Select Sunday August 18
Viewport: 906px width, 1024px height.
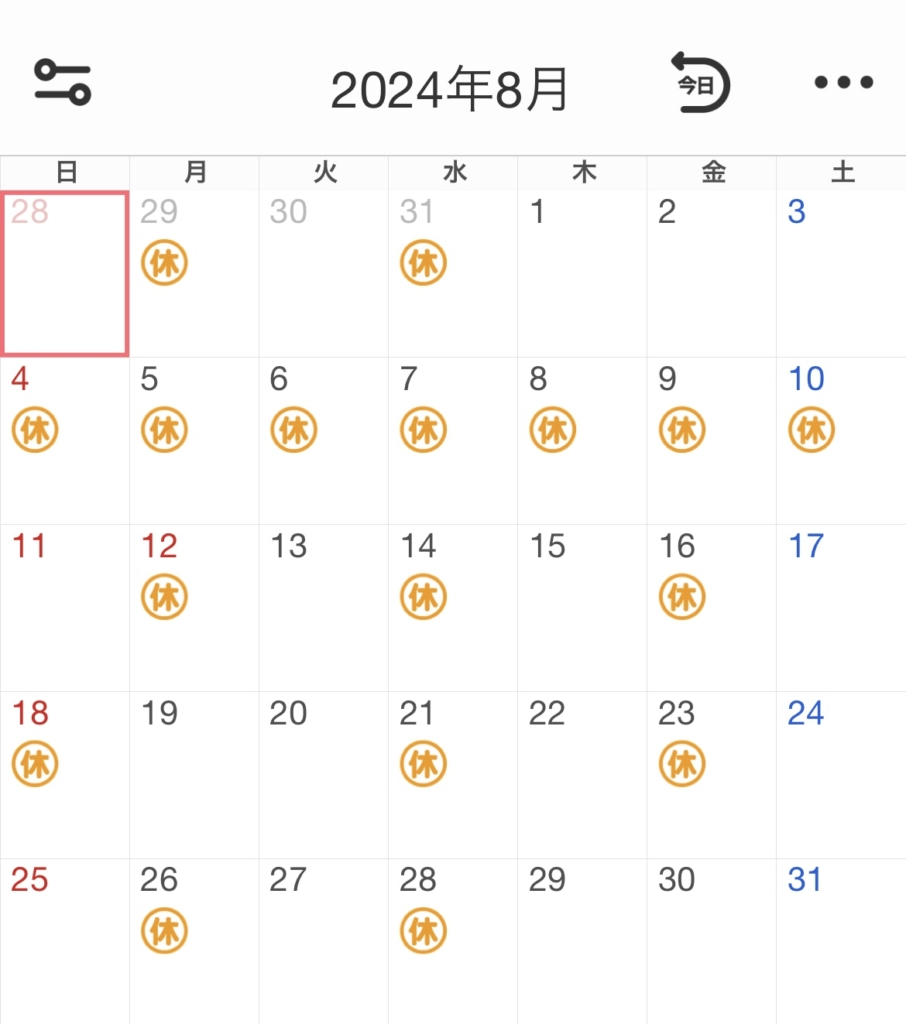[x=64, y=774]
